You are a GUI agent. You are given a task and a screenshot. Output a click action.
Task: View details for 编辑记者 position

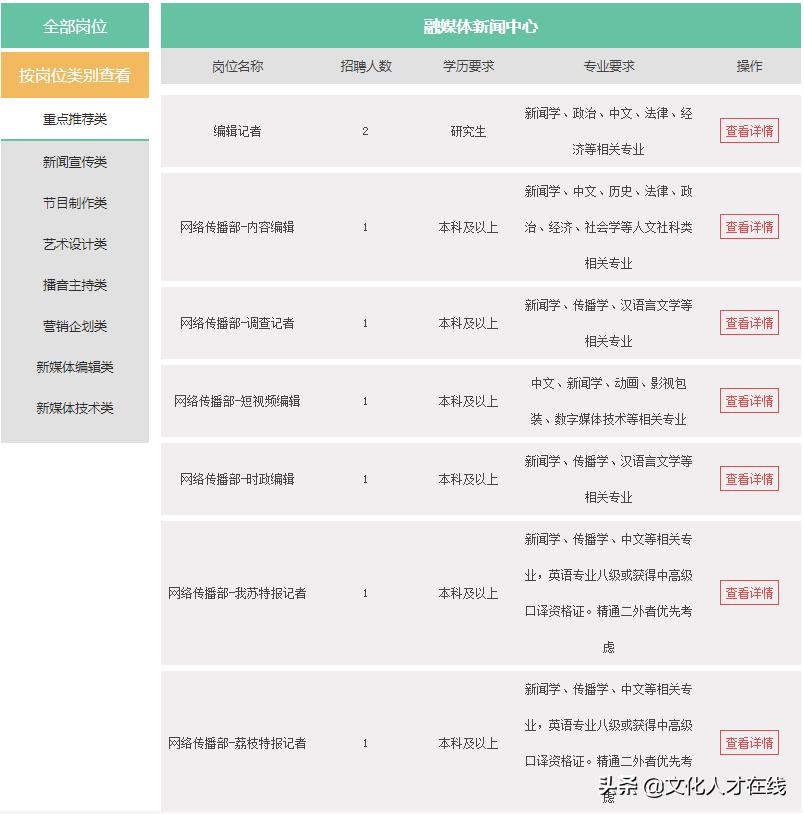pos(749,130)
